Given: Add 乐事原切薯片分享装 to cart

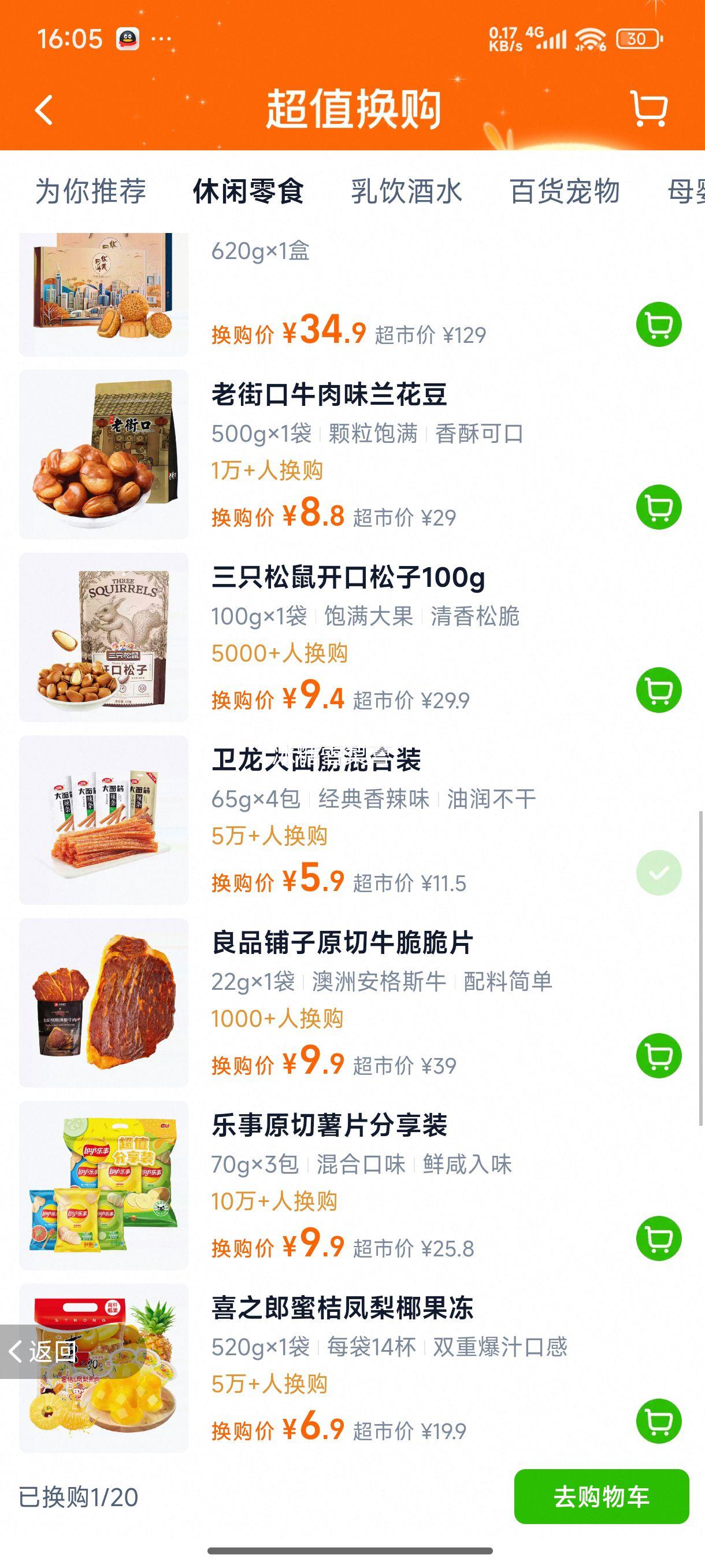Looking at the screenshot, I should (x=658, y=1238).
